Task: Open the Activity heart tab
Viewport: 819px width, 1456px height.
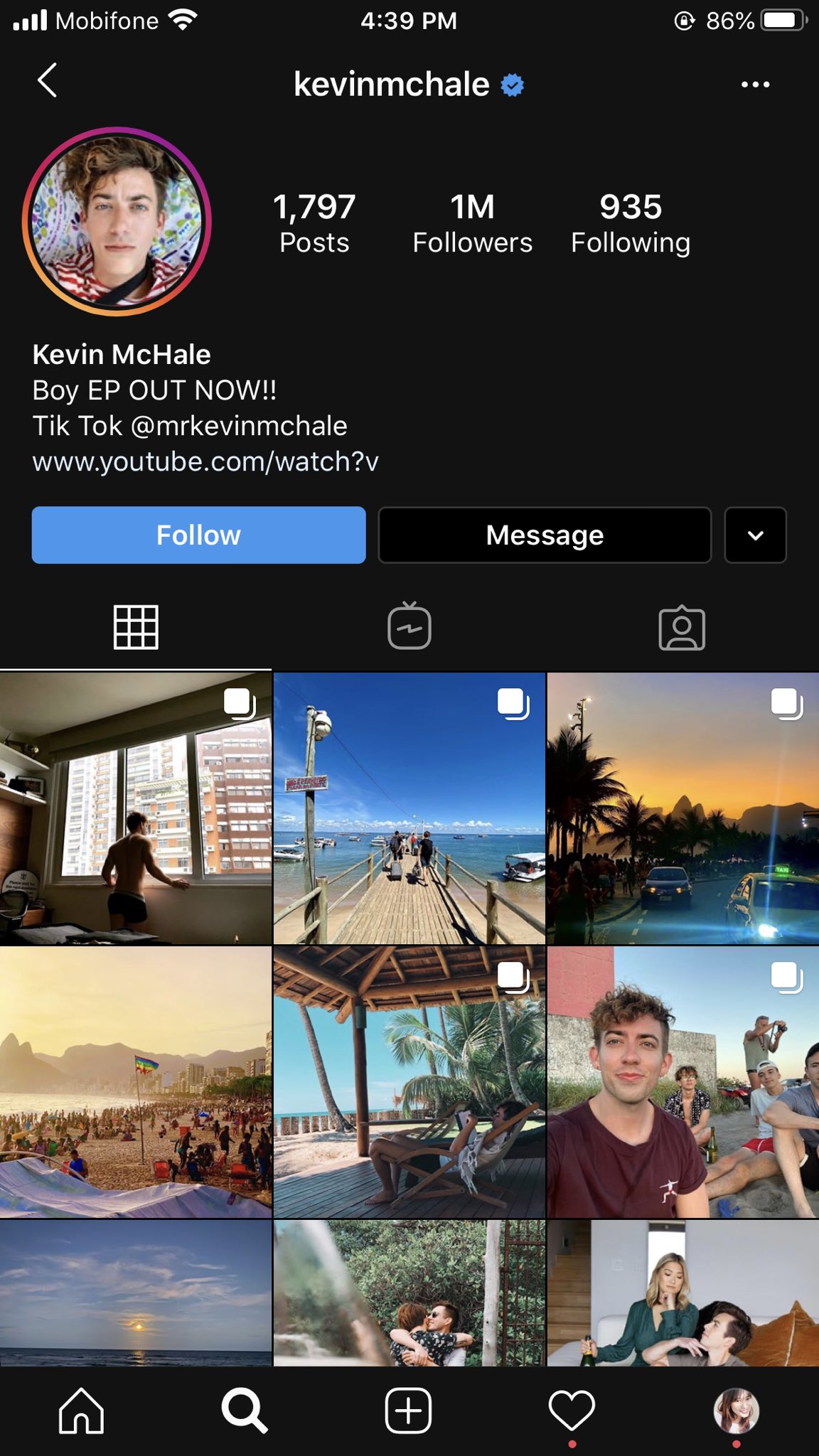Action: click(572, 1410)
